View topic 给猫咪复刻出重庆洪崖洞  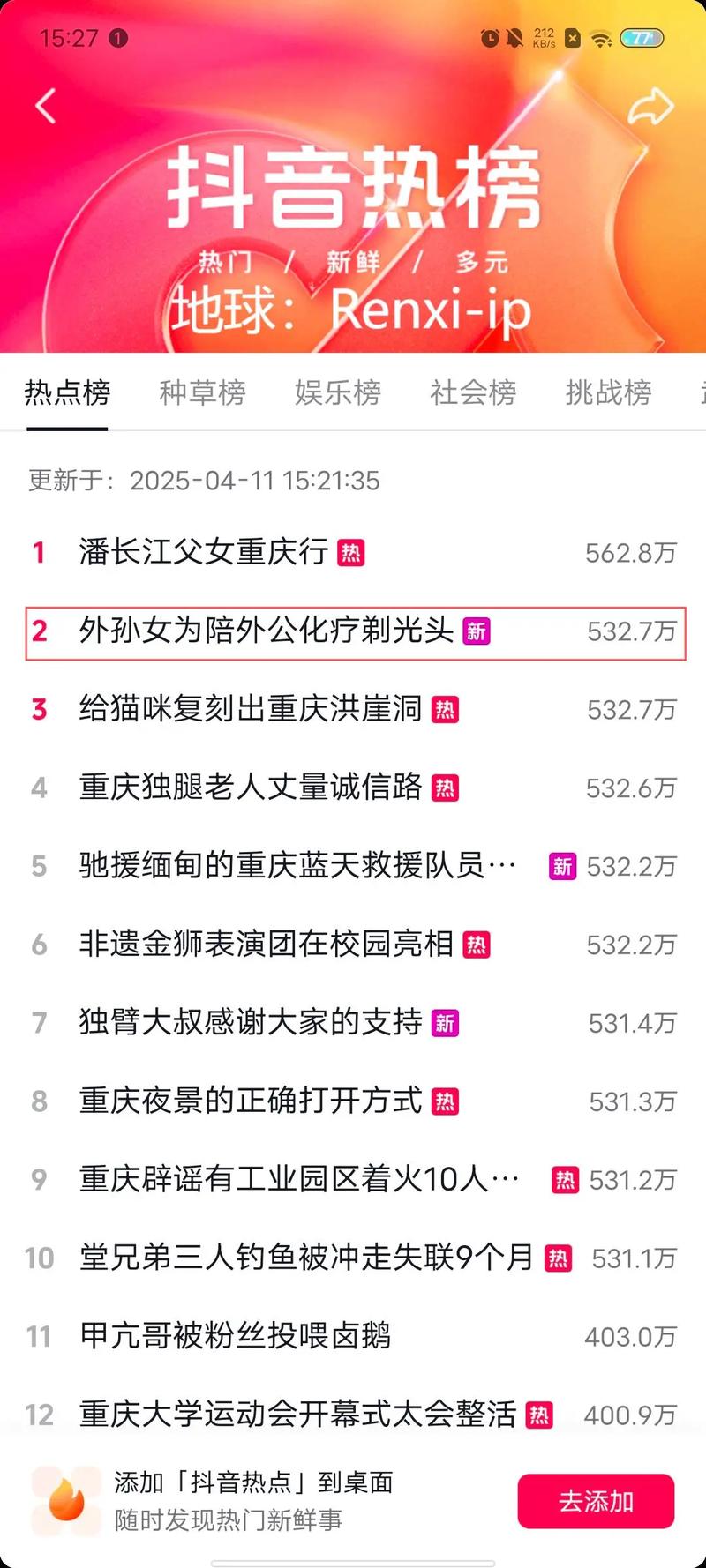[250, 710]
